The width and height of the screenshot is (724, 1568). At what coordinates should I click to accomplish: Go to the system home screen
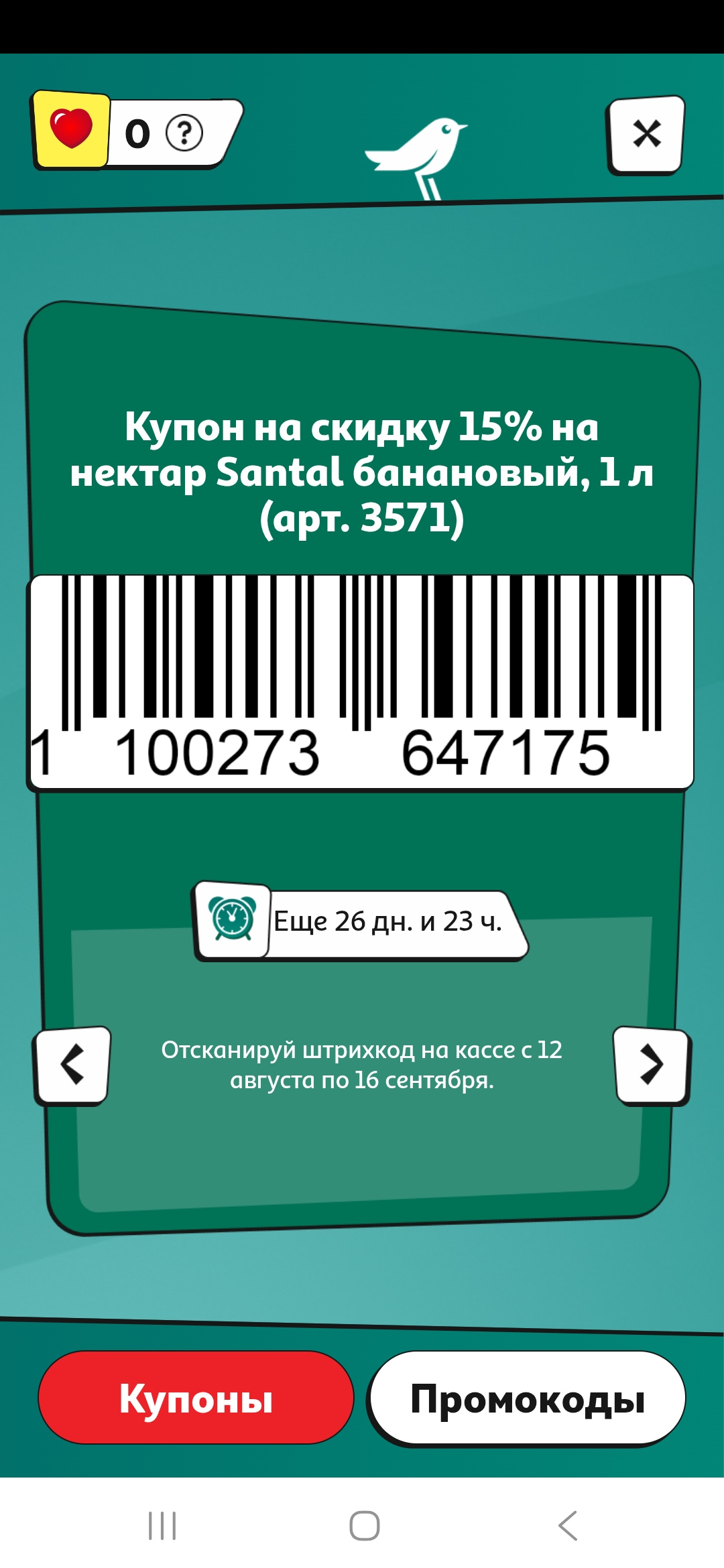365,1526
